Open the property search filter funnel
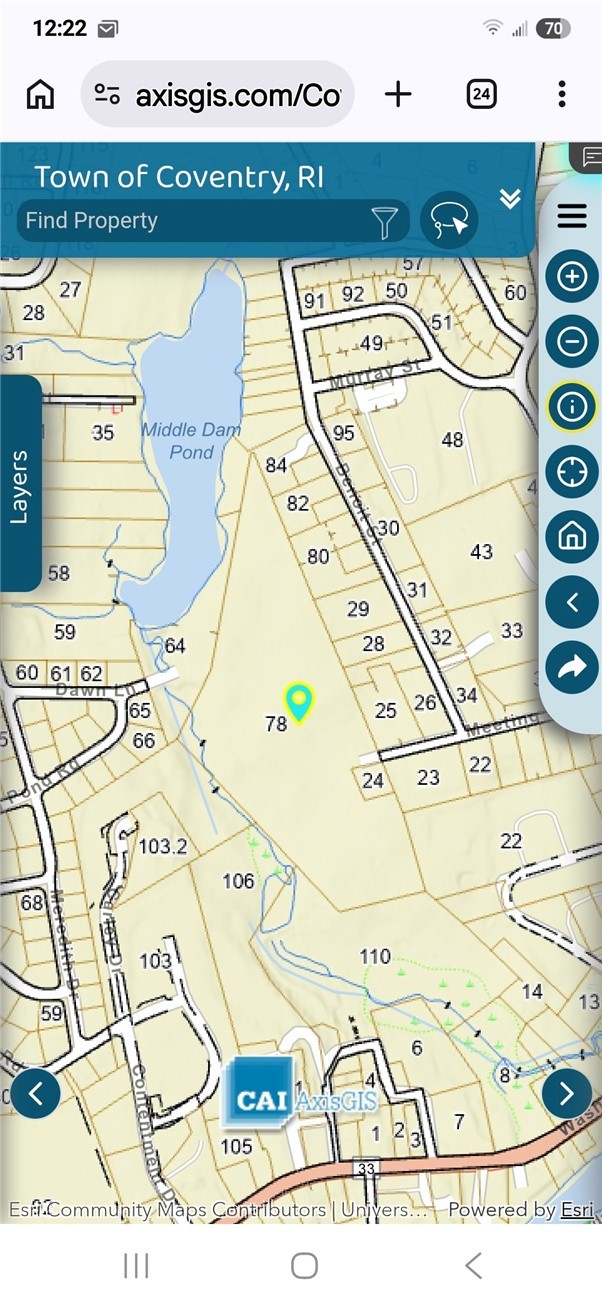Viewport: 602px width, 1304px height. [385, 222]
